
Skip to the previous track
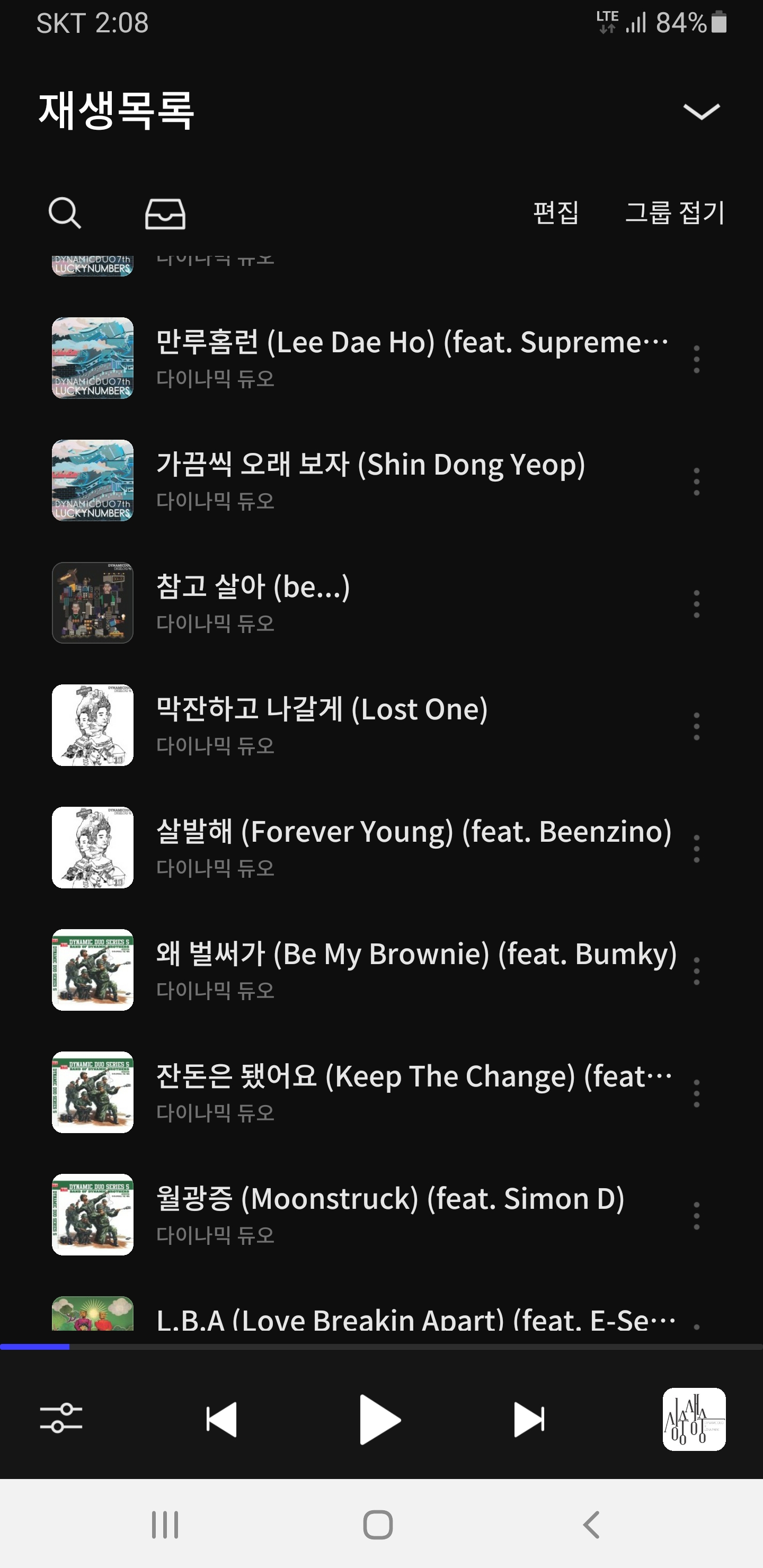(221, 1420)
